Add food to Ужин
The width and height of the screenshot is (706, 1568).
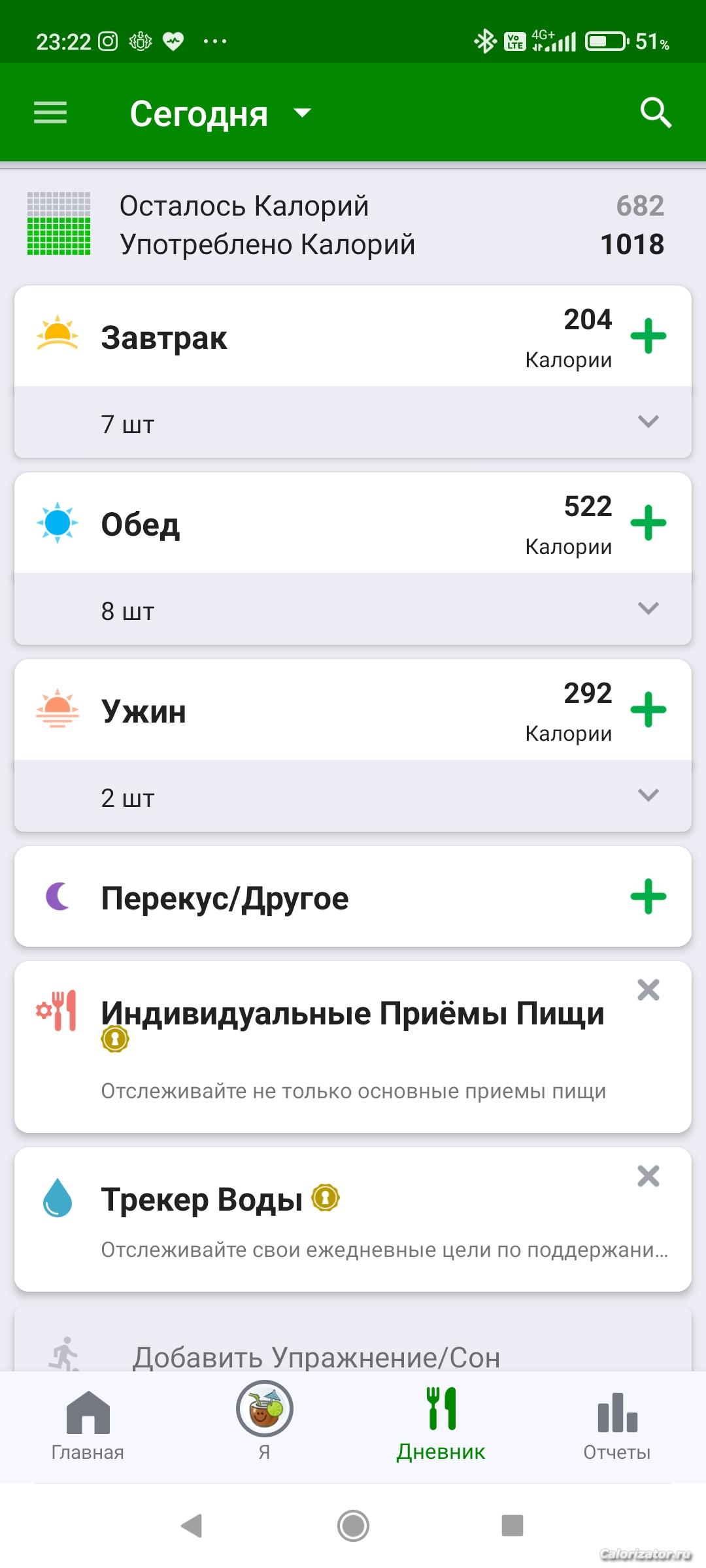(x=648, y=710)
